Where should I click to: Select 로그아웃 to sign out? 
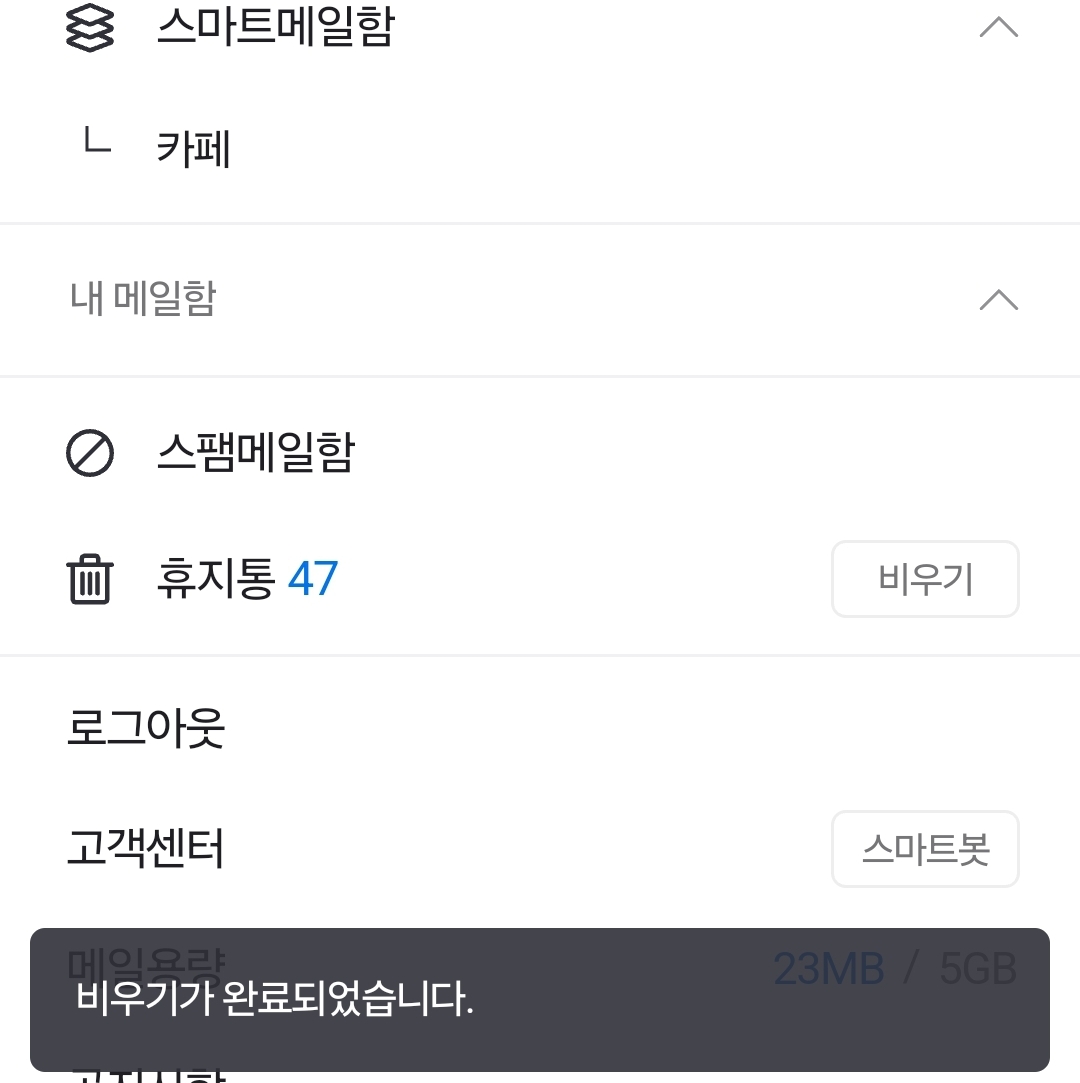coord(146,728)
